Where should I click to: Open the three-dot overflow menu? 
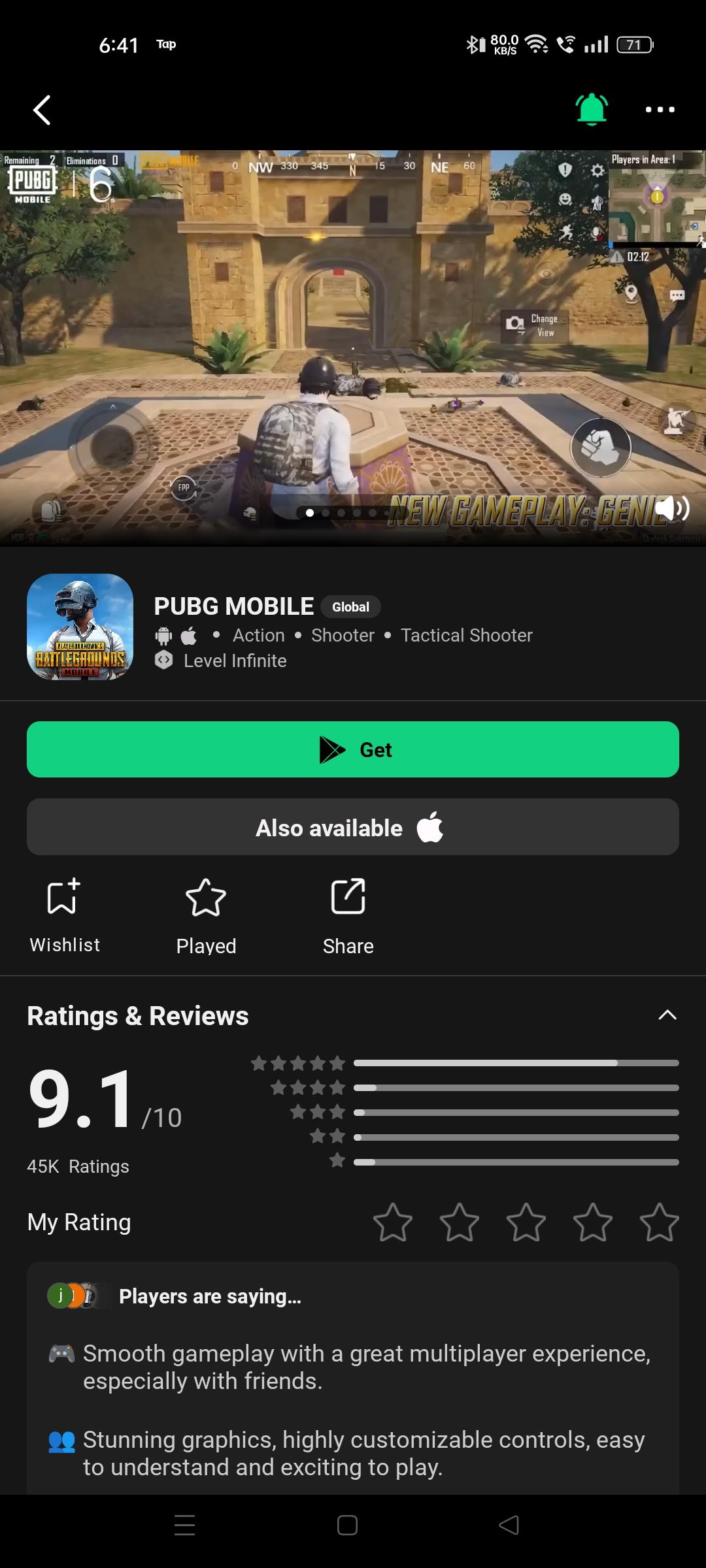pos(660,110)
